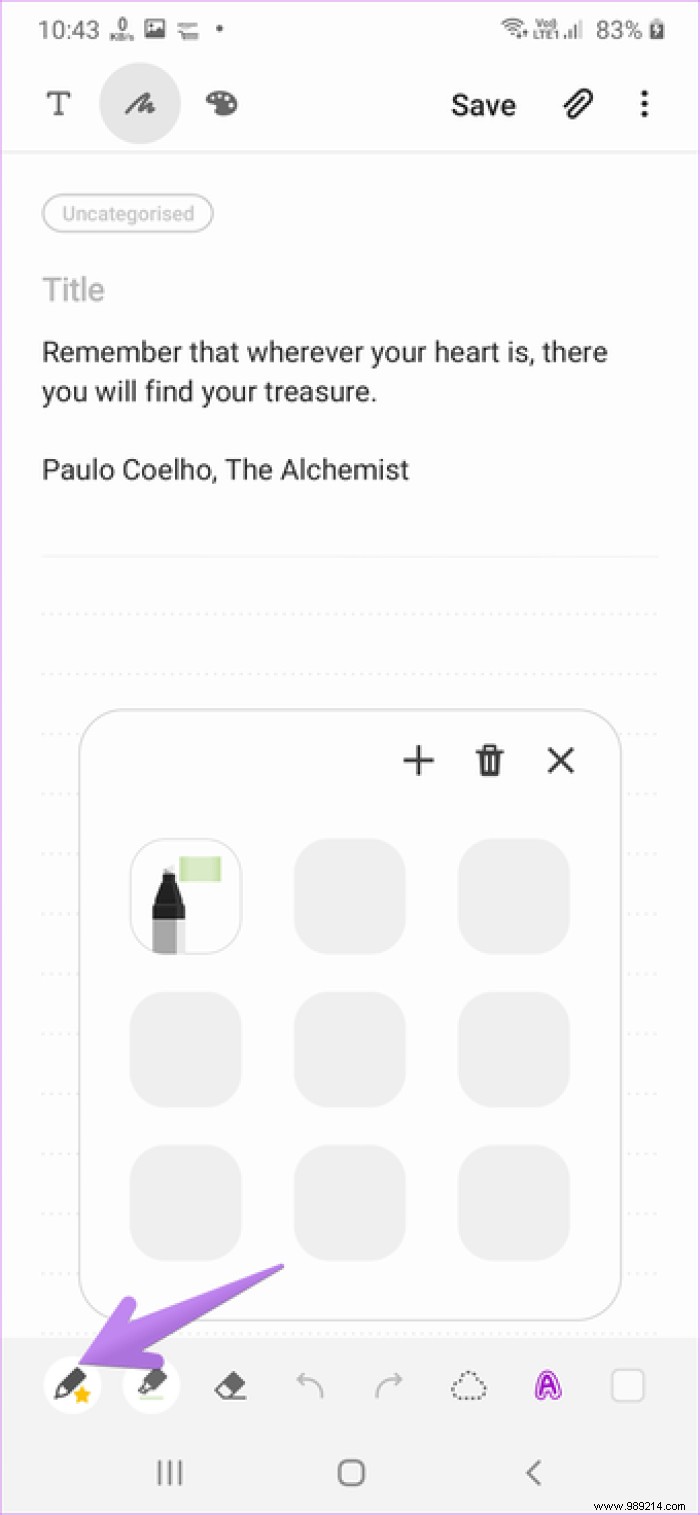The width and height of the screenshot is (700, 1515).
Task: Enter a note title
Action: (x=200, y=290)
